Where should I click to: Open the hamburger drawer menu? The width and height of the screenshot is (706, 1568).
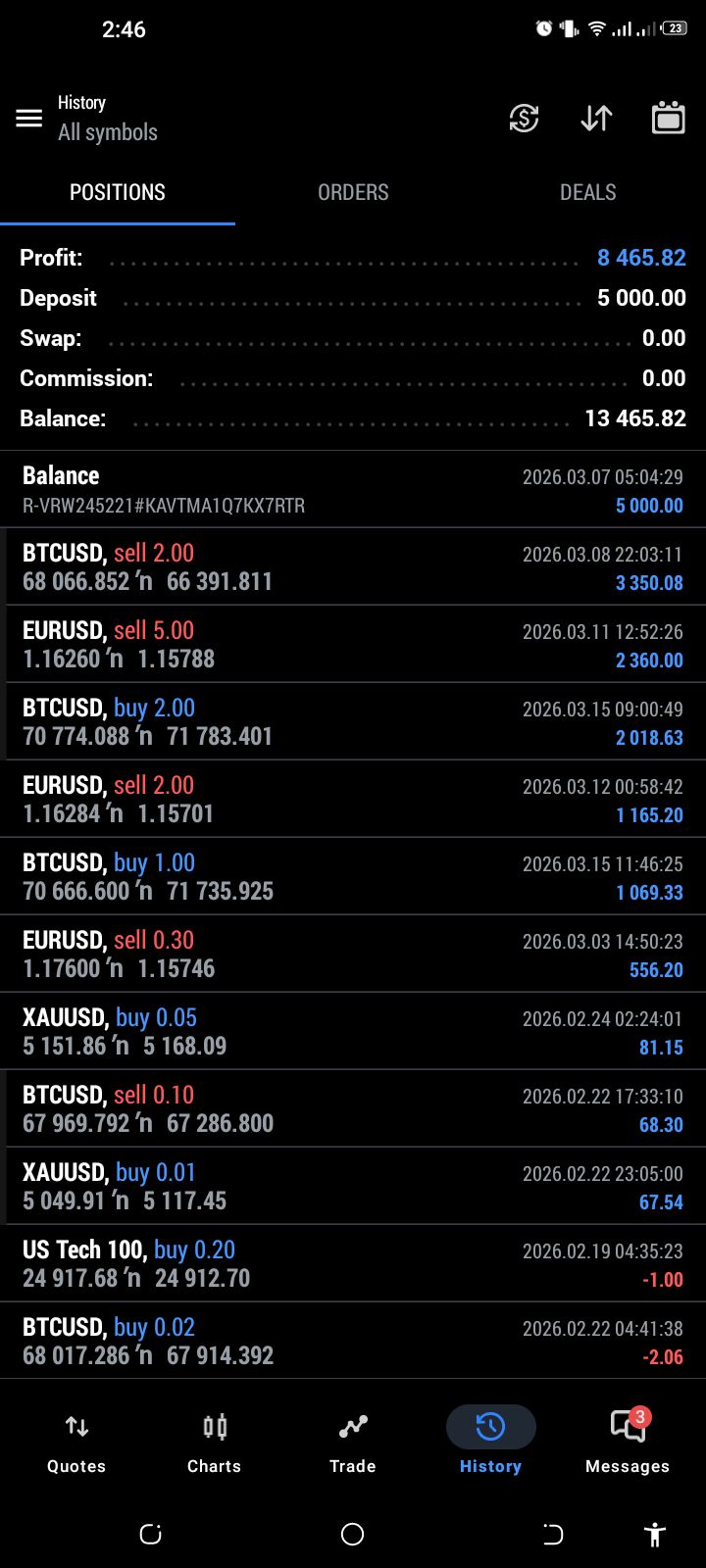[29, 119]
